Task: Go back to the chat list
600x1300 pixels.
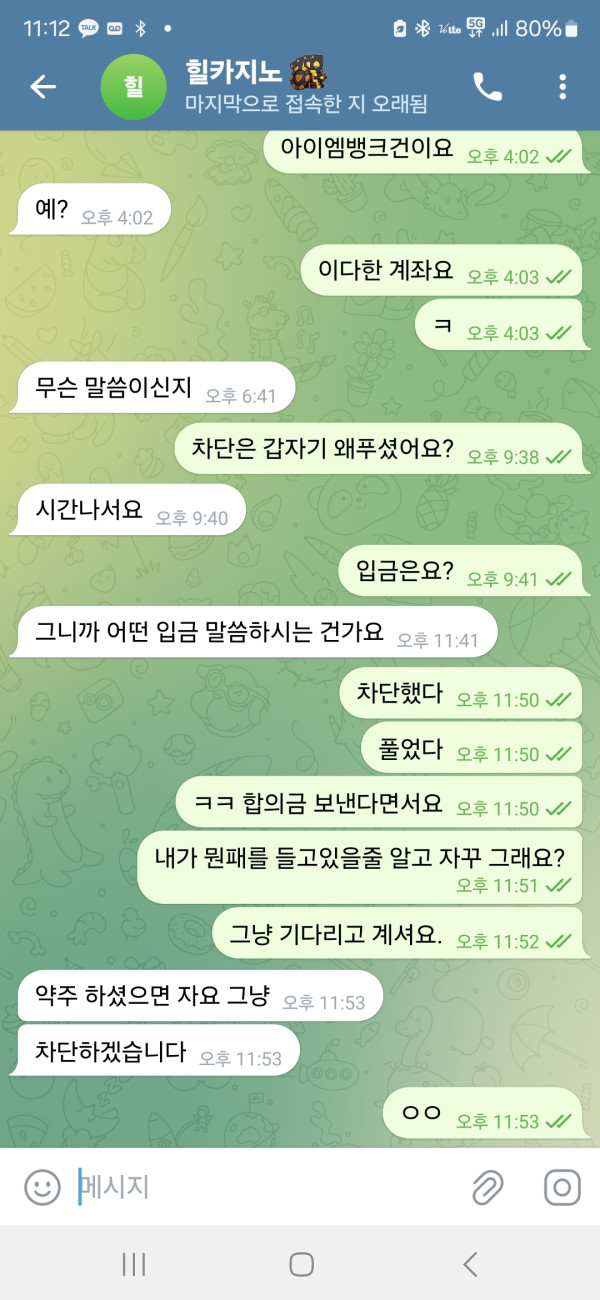Action: click(x=42, y=87)
